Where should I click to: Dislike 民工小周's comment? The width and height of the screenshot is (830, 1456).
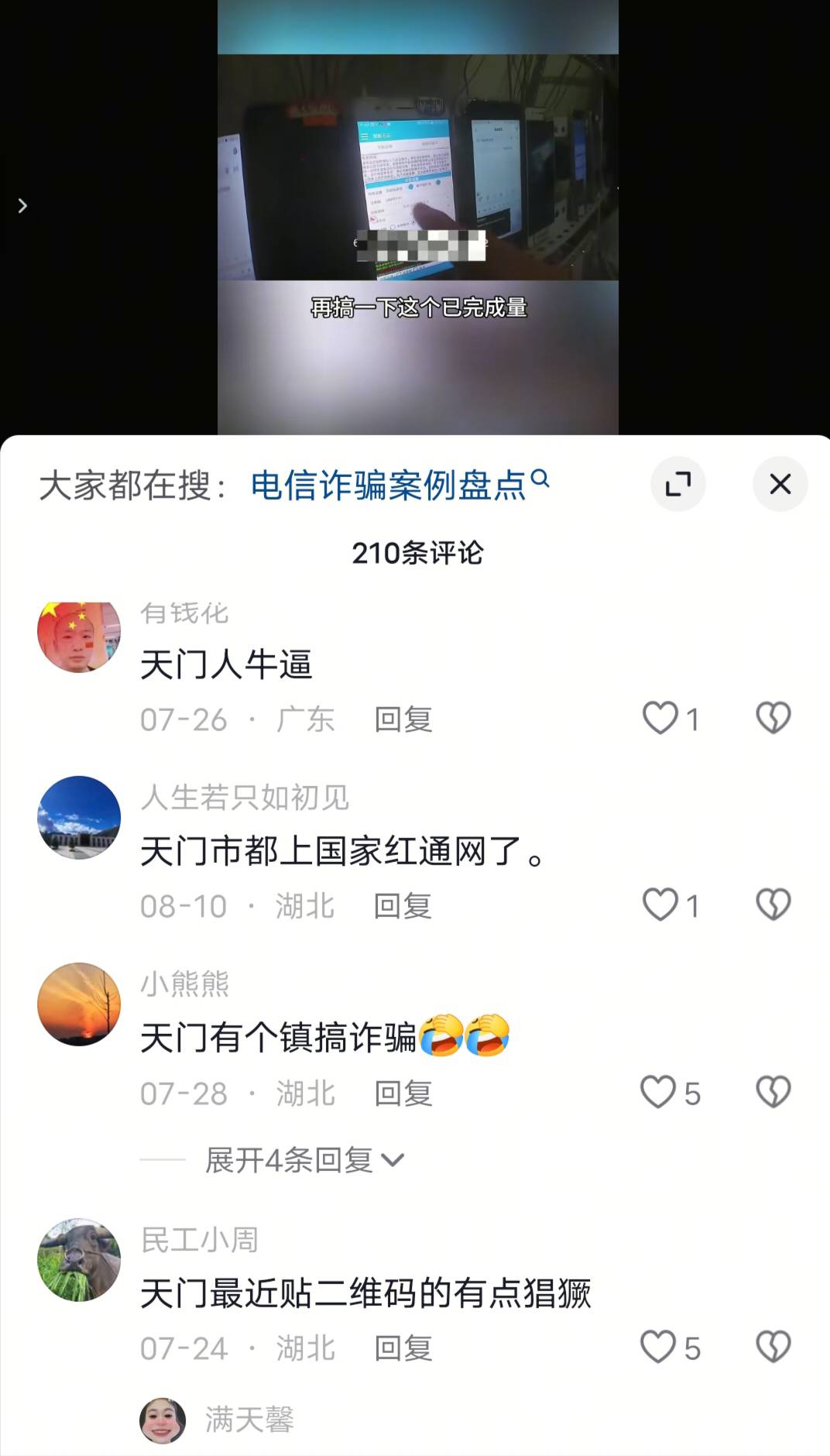click(x=773, y=1347)
